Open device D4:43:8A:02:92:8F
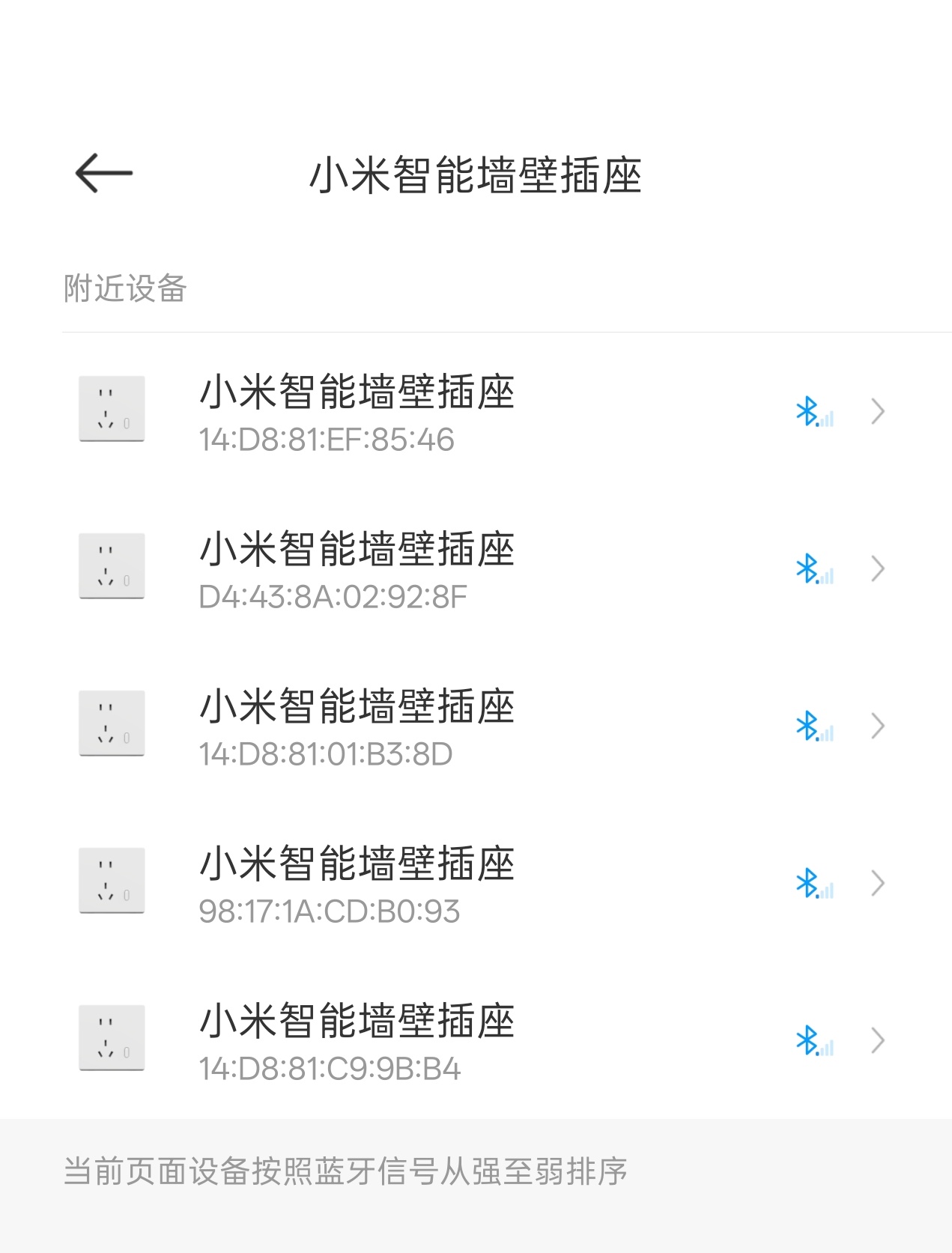The height and width of the screenshot is (1253, 952). (479, 568)
